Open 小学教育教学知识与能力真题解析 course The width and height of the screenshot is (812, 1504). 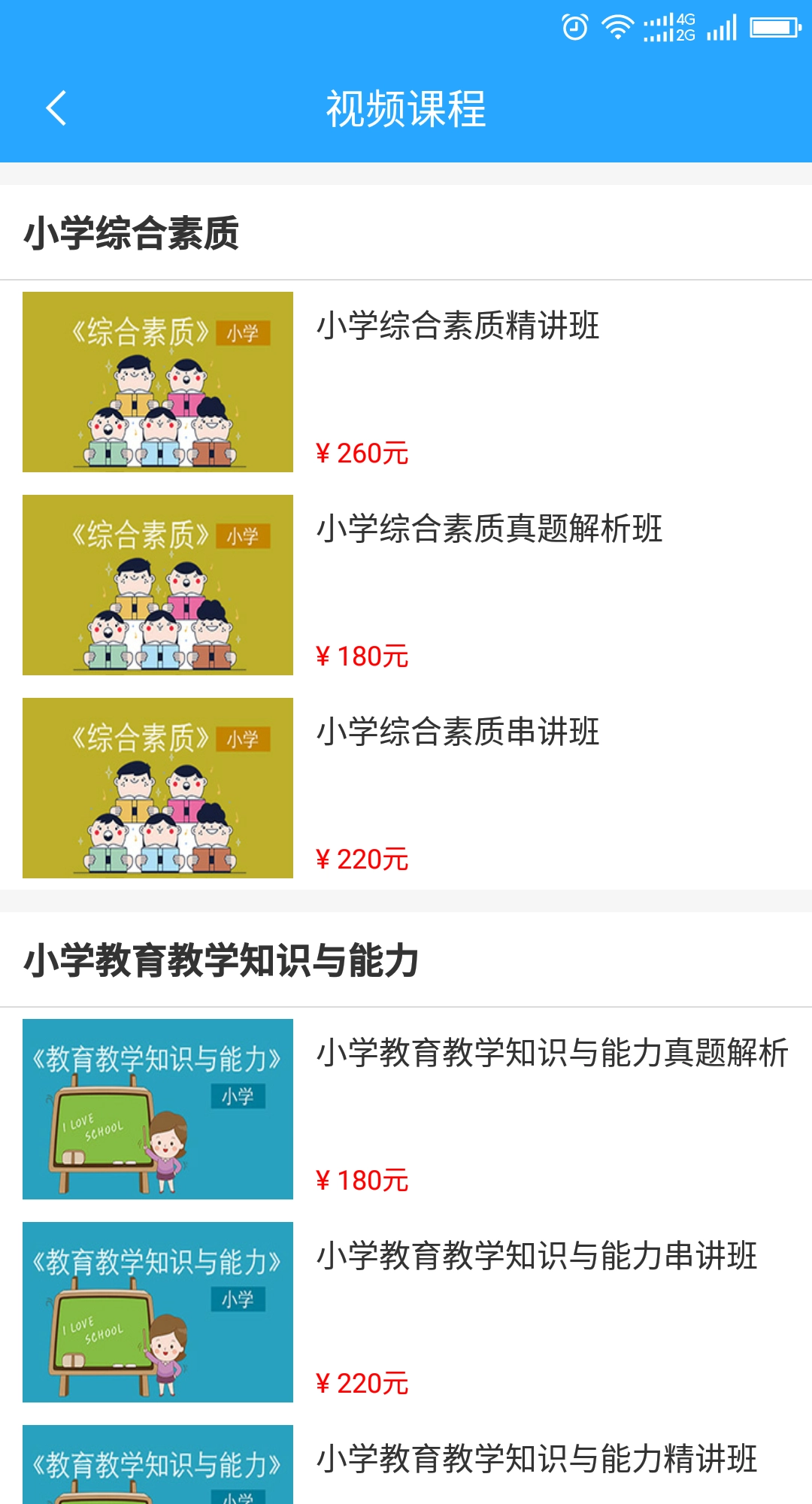[553, 1053]
